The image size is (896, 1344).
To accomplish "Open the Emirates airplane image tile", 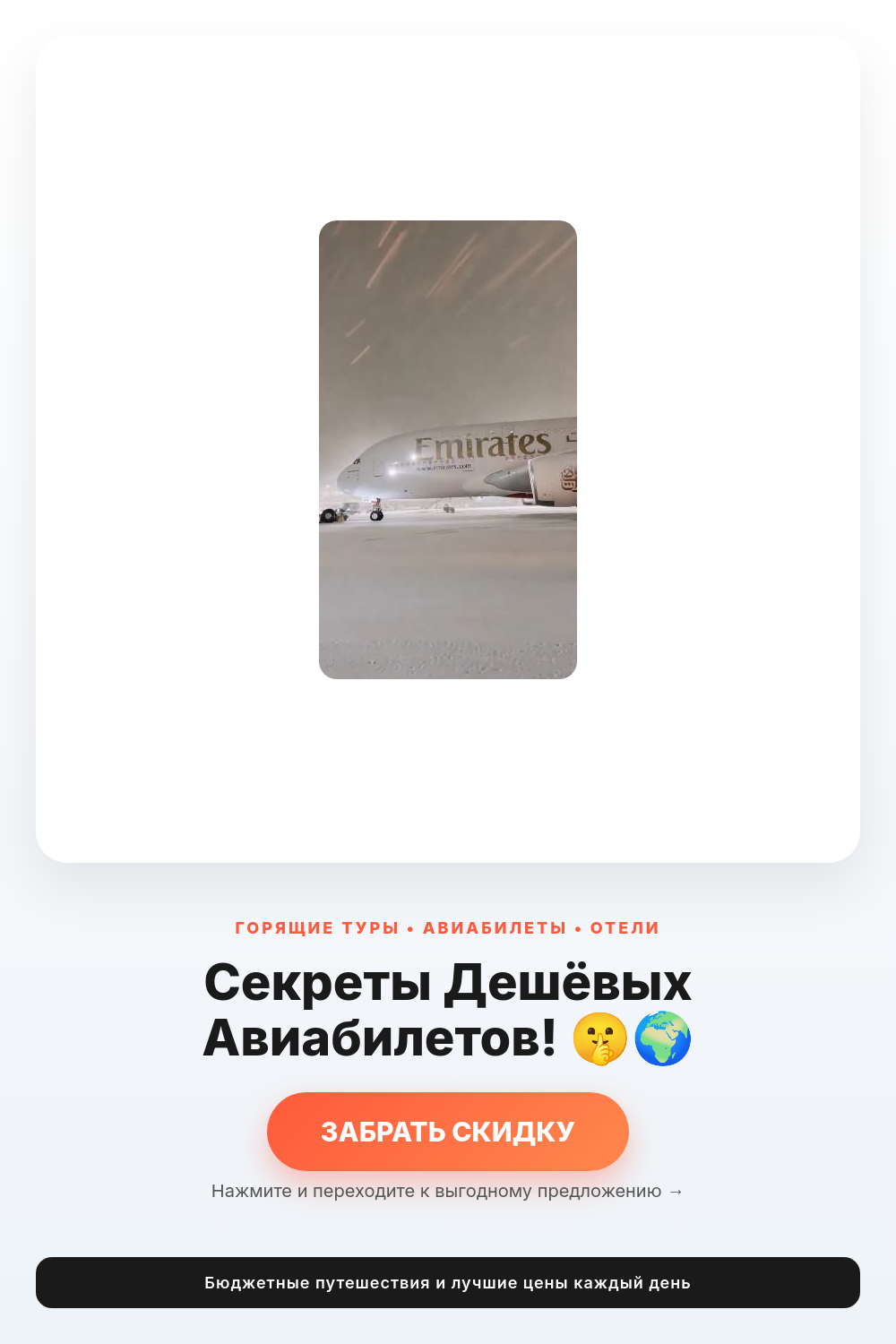I will click(448, 450).
